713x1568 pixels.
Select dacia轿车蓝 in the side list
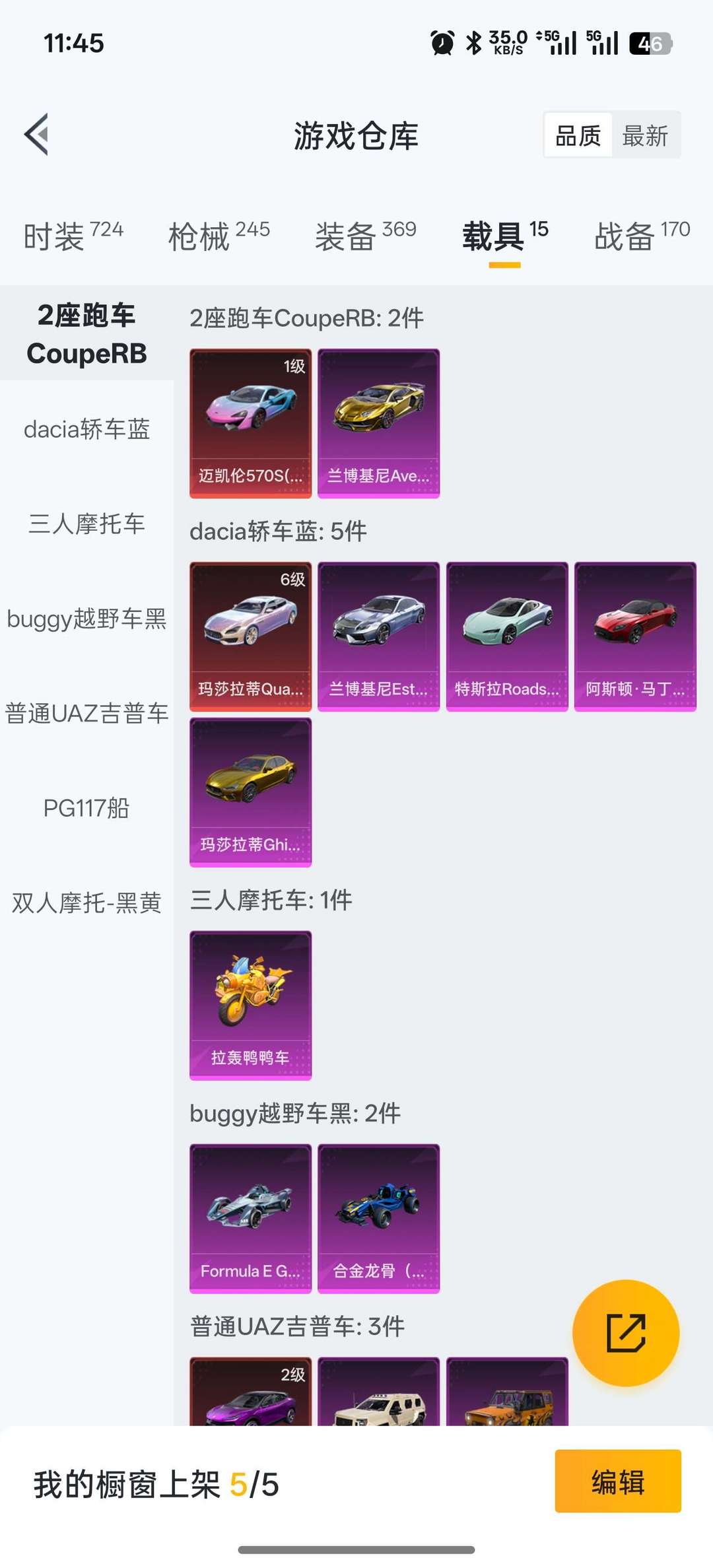tap(86, 430)
